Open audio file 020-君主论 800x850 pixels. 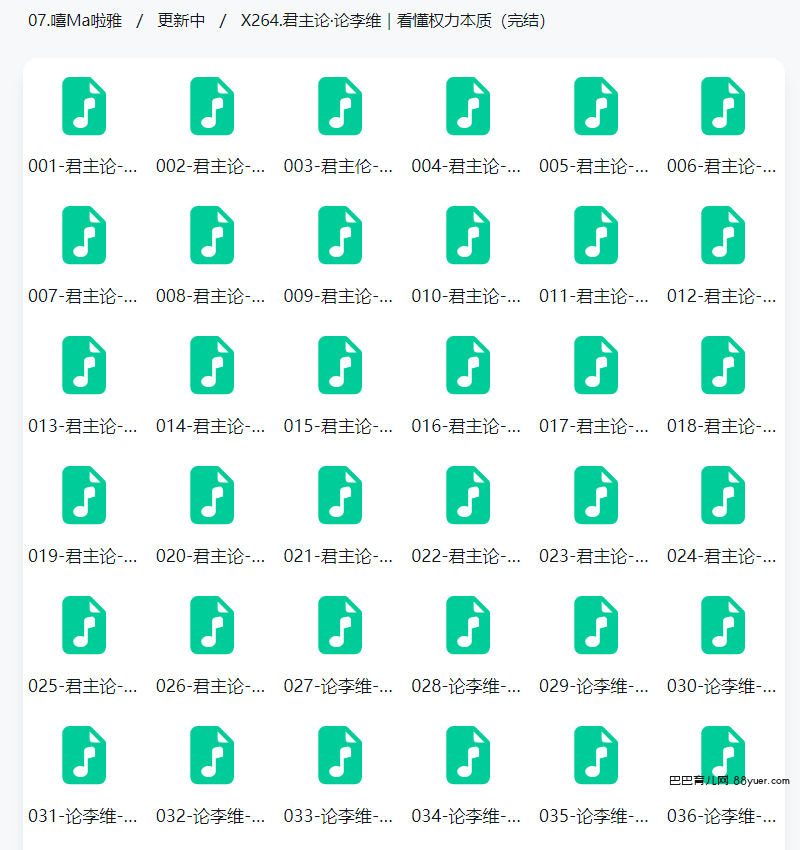pos(212,496)
